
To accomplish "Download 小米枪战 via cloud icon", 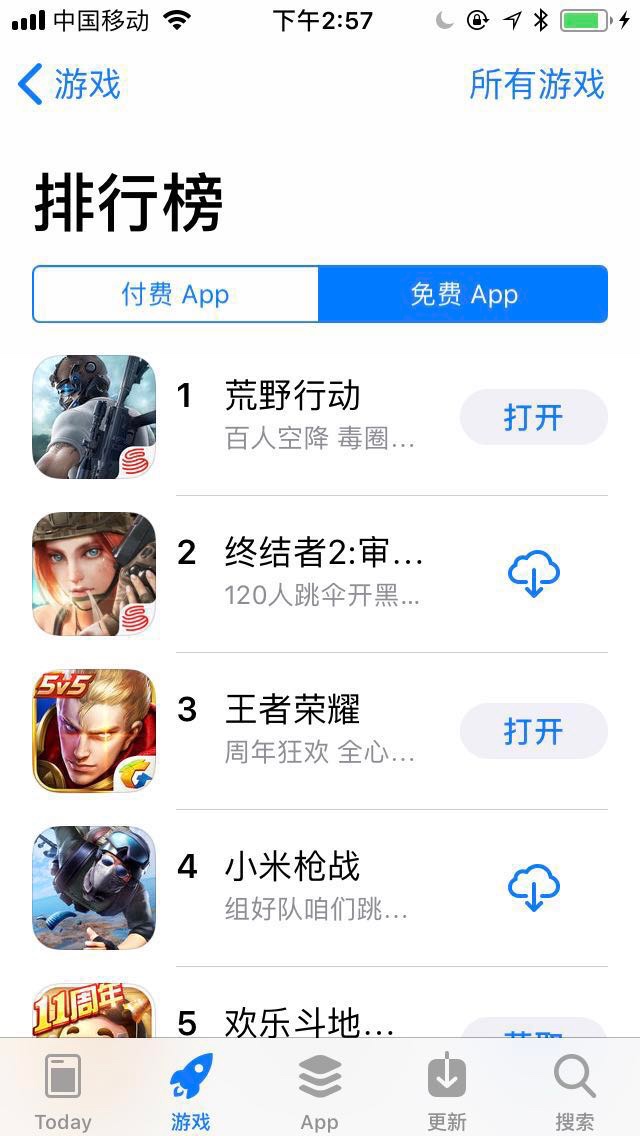I will 533,888.
